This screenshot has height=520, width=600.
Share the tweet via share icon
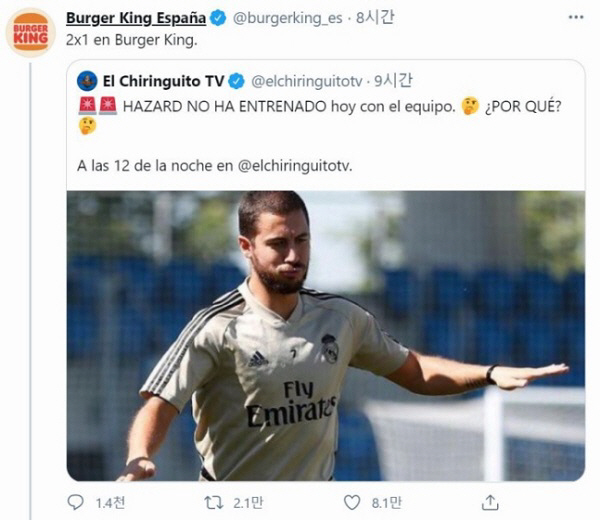pos(490,501)
